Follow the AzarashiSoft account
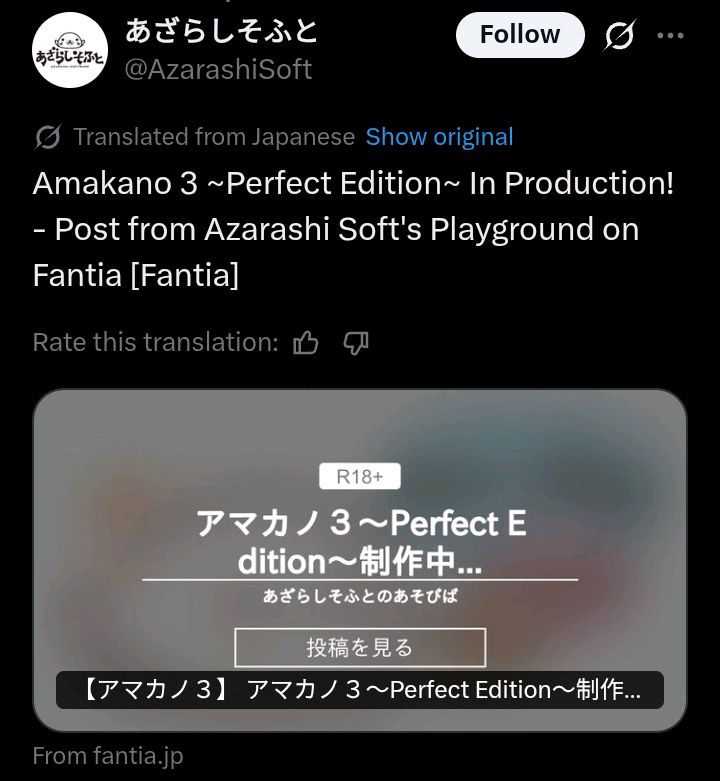This screenshot has height=781, width=720. pos(519,35)
